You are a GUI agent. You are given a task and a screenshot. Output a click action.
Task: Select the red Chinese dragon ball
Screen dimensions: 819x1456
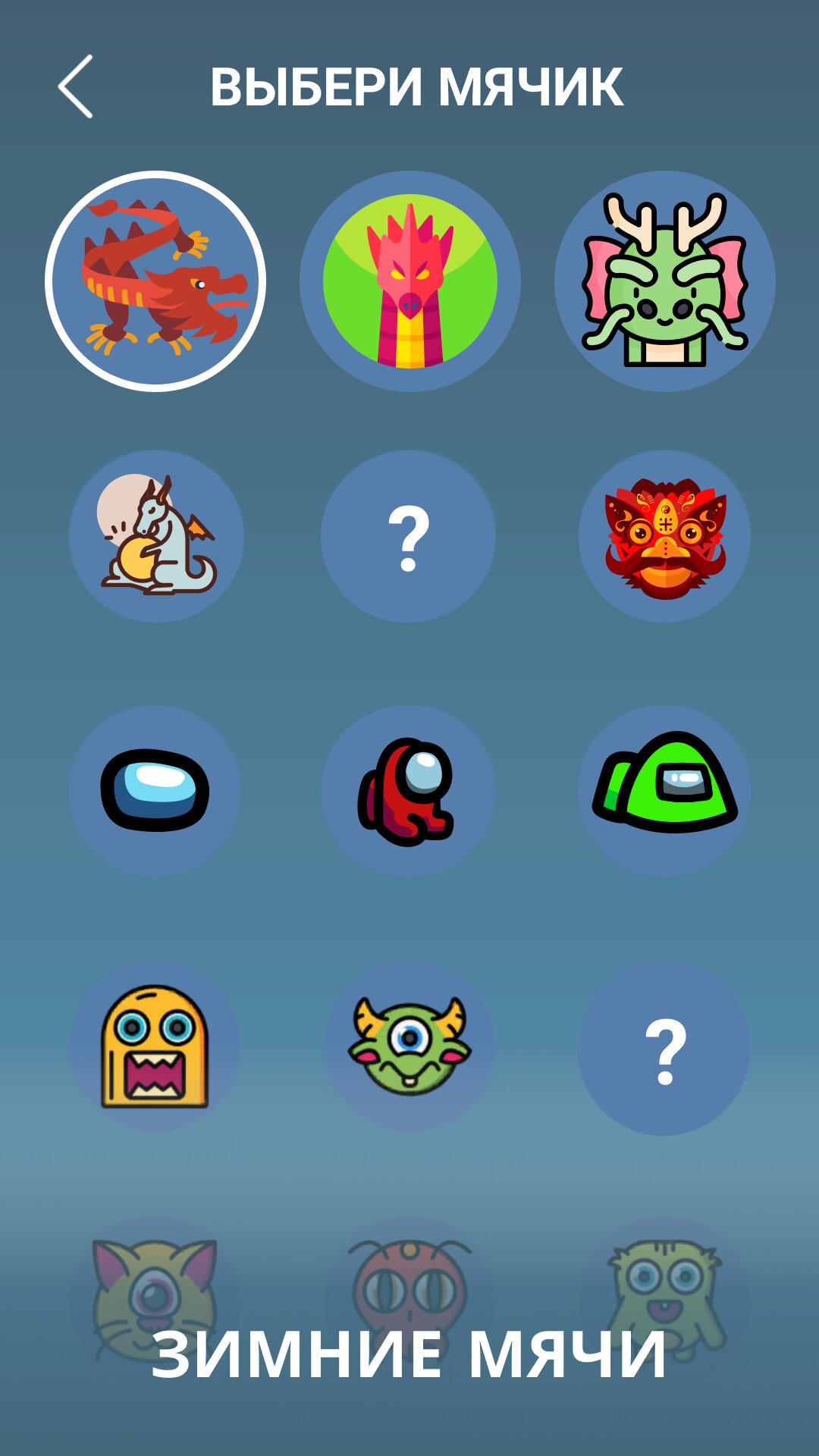pos(155,281)
